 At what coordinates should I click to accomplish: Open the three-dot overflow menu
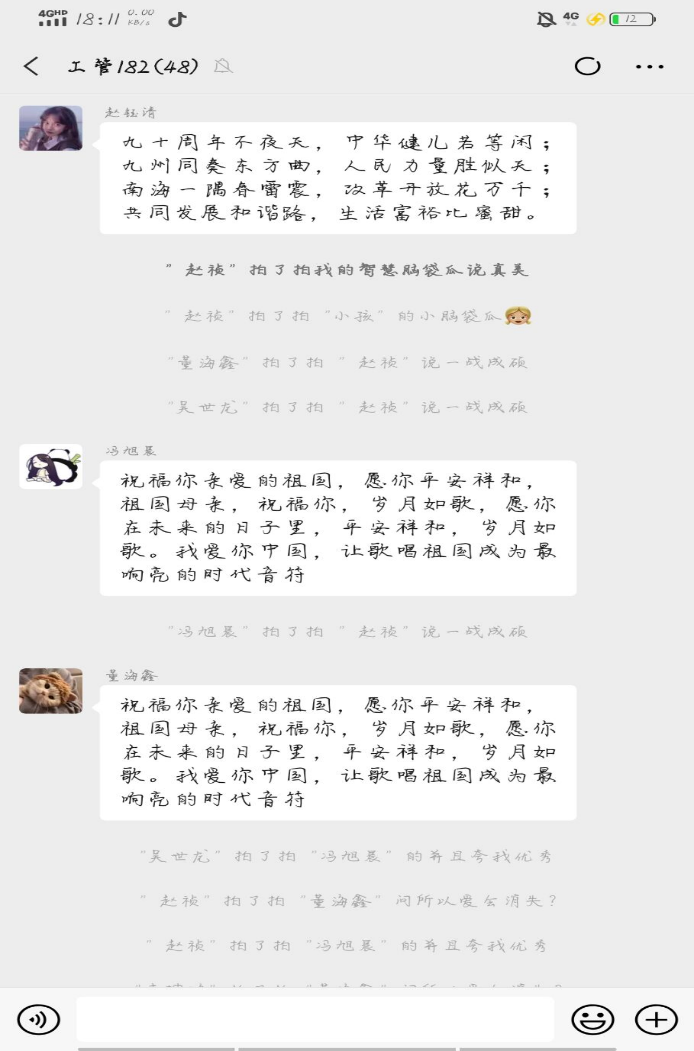point(649,67)
